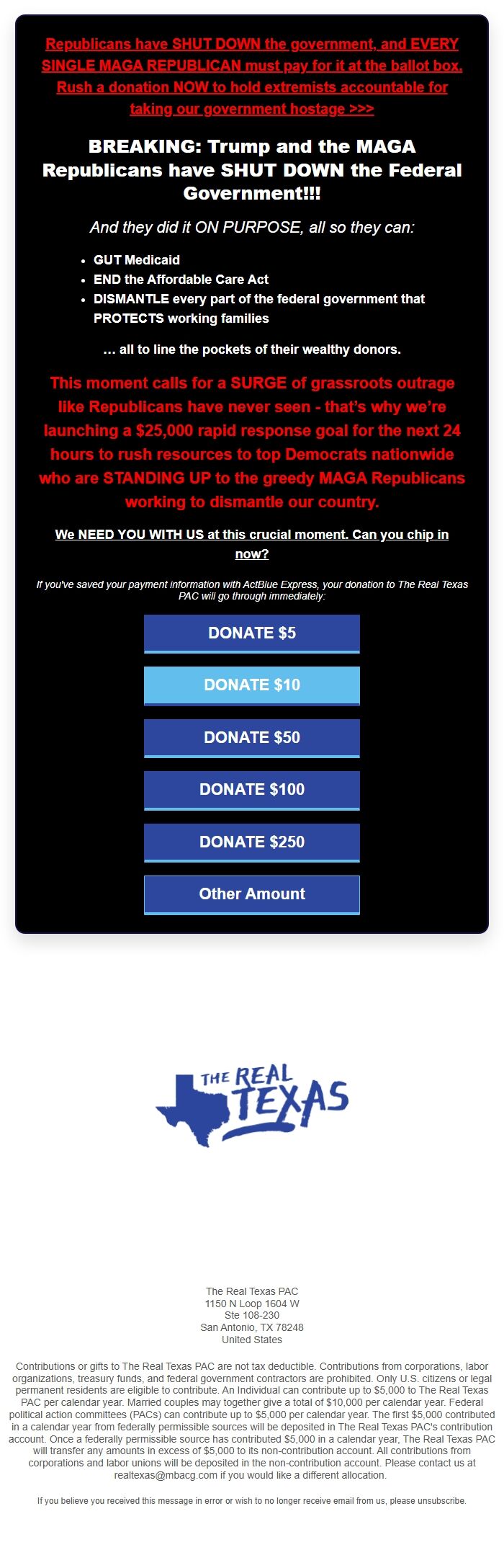Give with the DONATE $100 button

pos(252,790)
